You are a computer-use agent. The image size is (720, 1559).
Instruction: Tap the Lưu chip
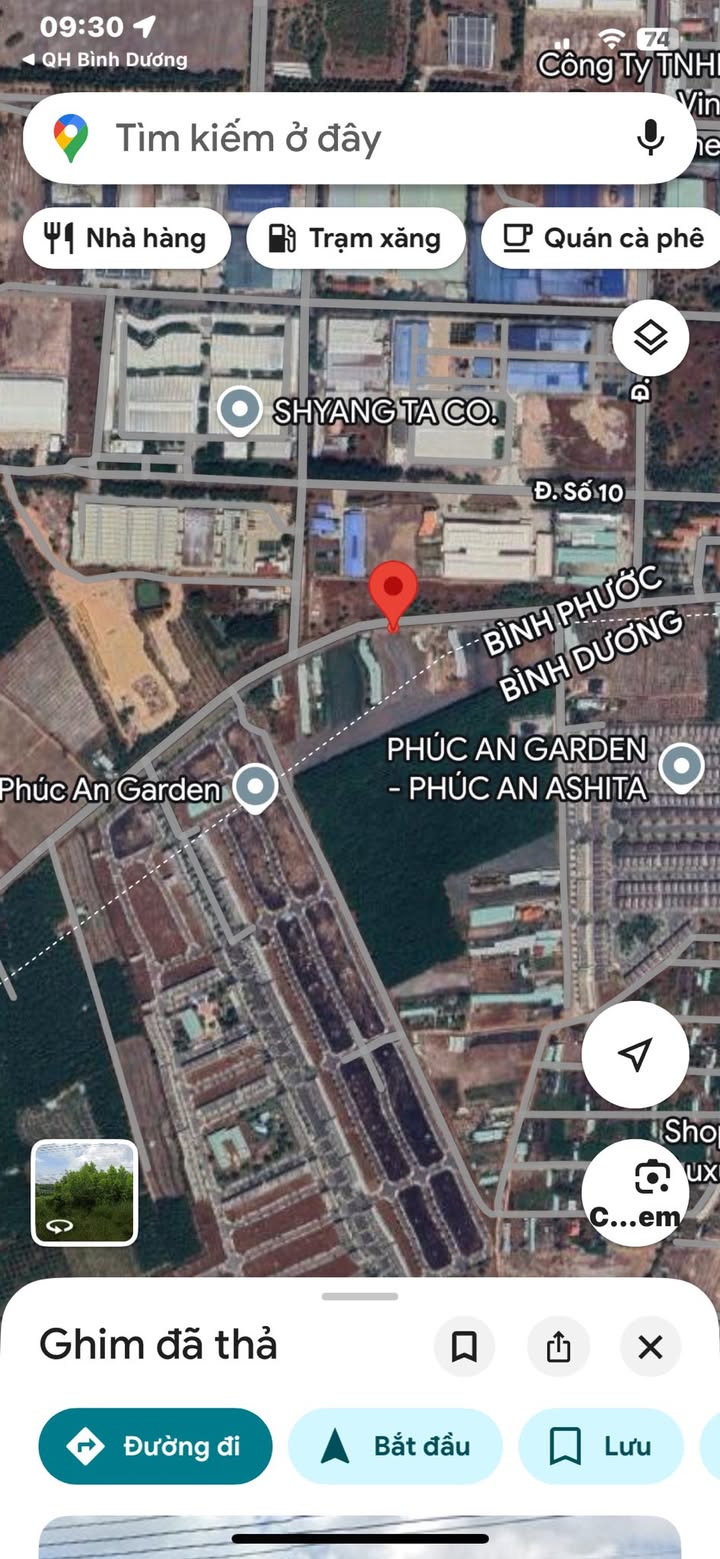600,1446
